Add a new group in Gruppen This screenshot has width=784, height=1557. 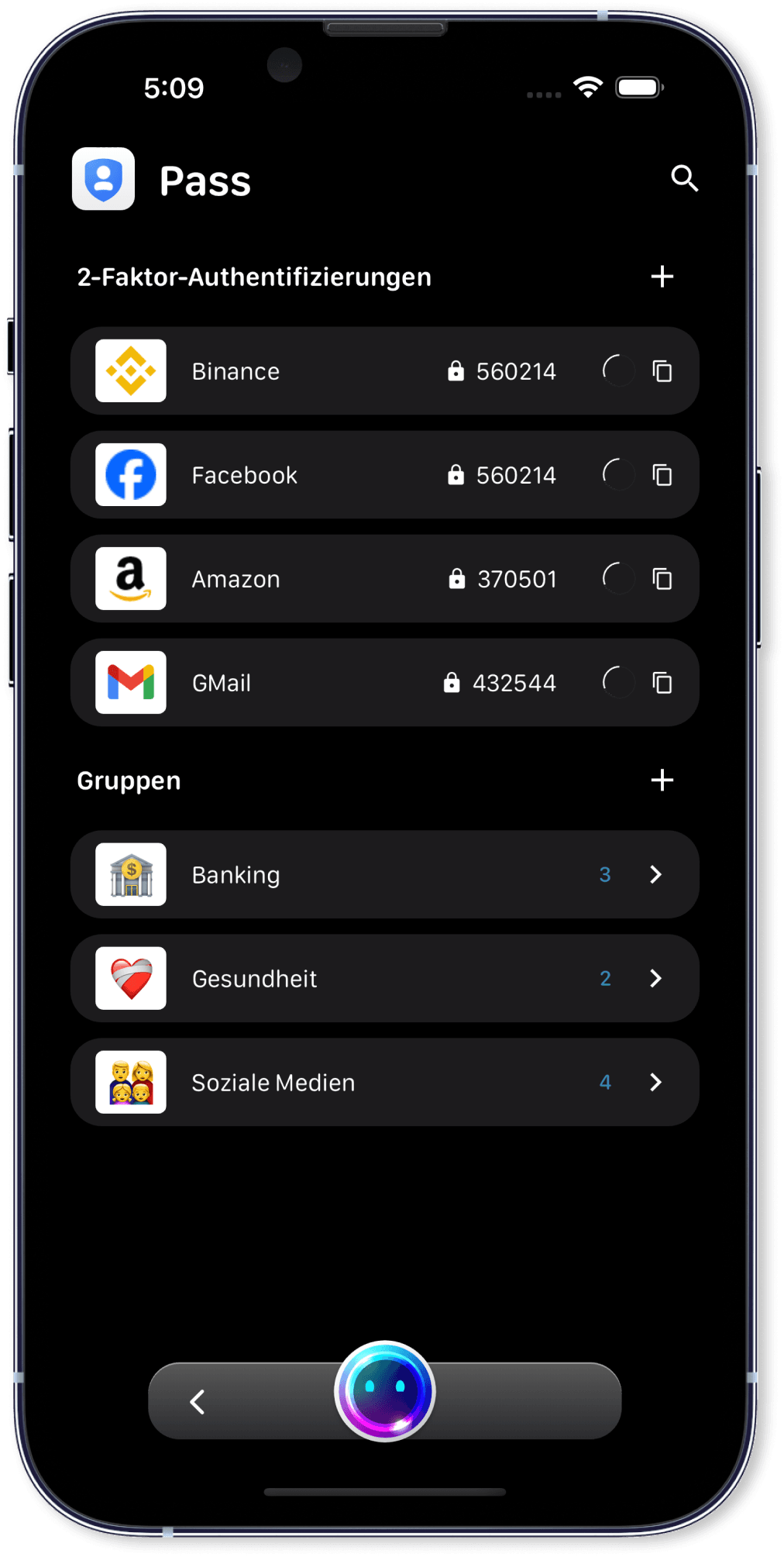coord(662,780)
